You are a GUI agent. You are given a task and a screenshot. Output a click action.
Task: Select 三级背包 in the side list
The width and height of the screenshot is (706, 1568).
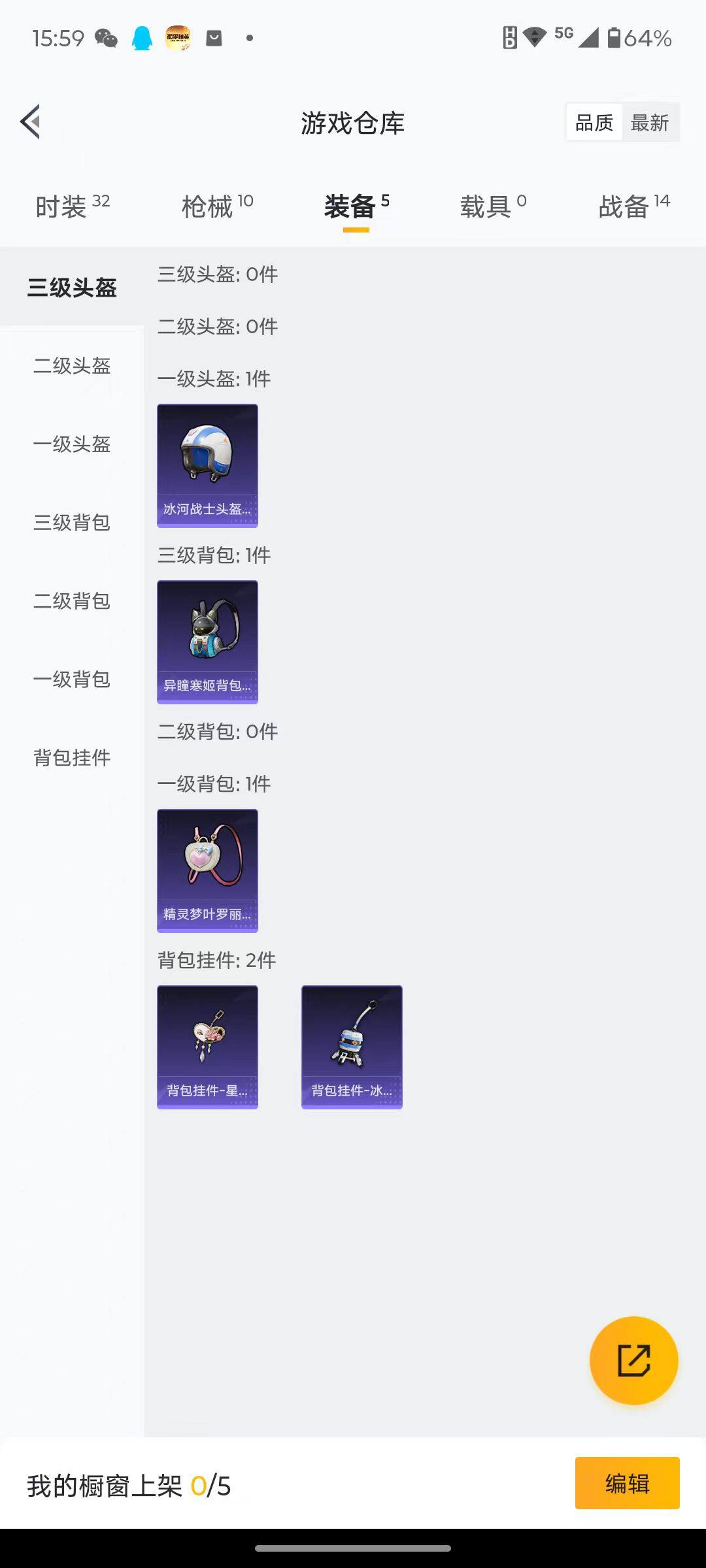pyautogui.click(x=72, y=523)
